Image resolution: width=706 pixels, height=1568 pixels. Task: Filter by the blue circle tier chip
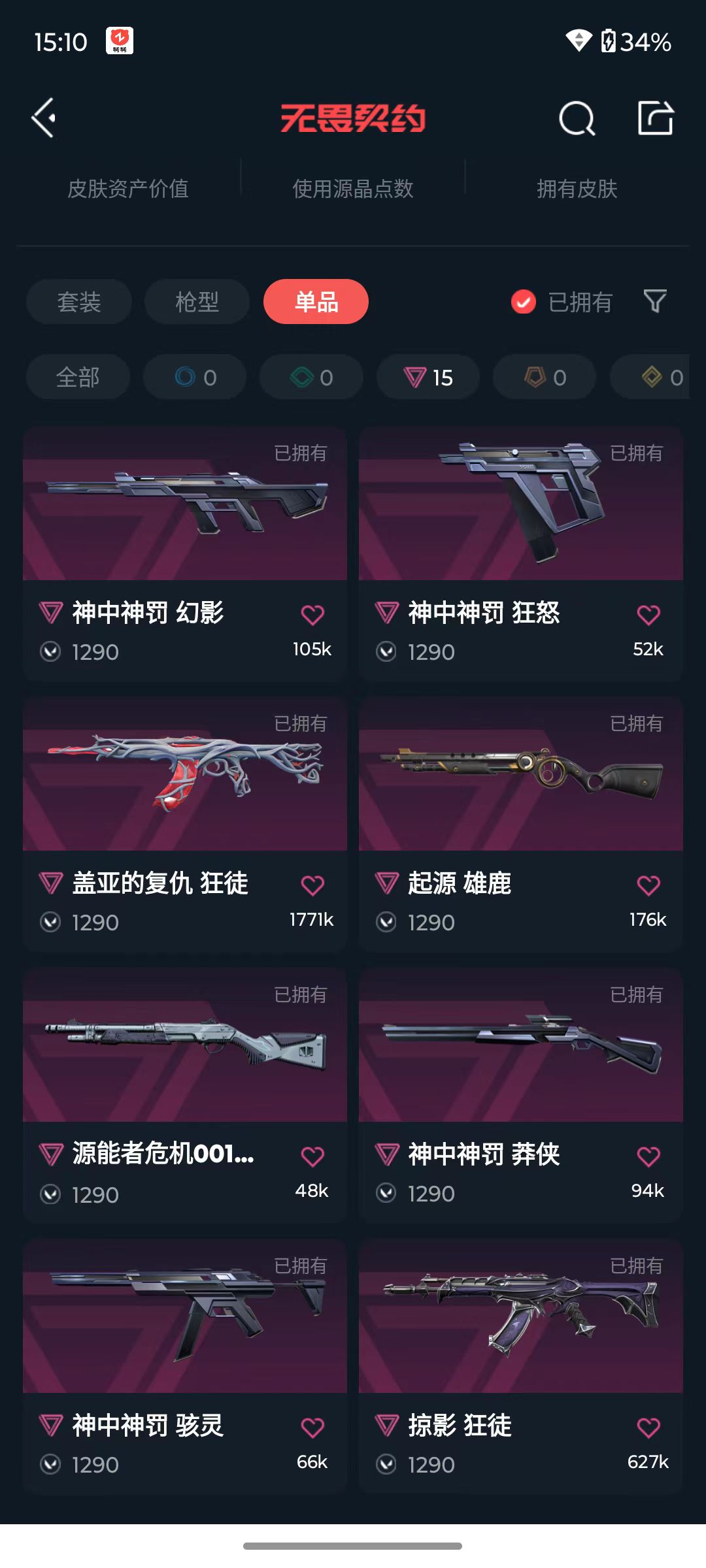coord(195,377)
